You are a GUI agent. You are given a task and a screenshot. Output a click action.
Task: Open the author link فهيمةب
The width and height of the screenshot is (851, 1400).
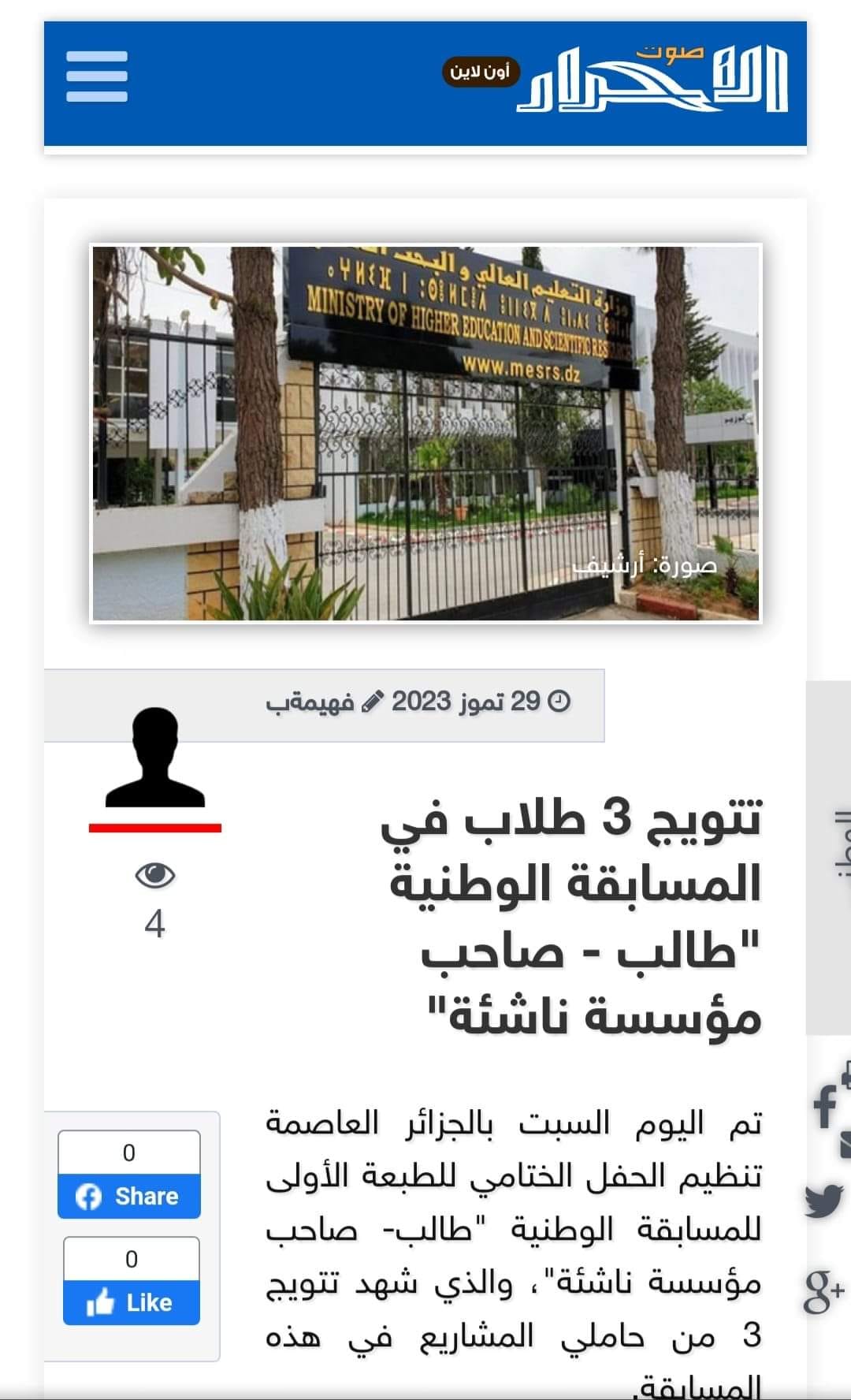(x=310, y=702)
